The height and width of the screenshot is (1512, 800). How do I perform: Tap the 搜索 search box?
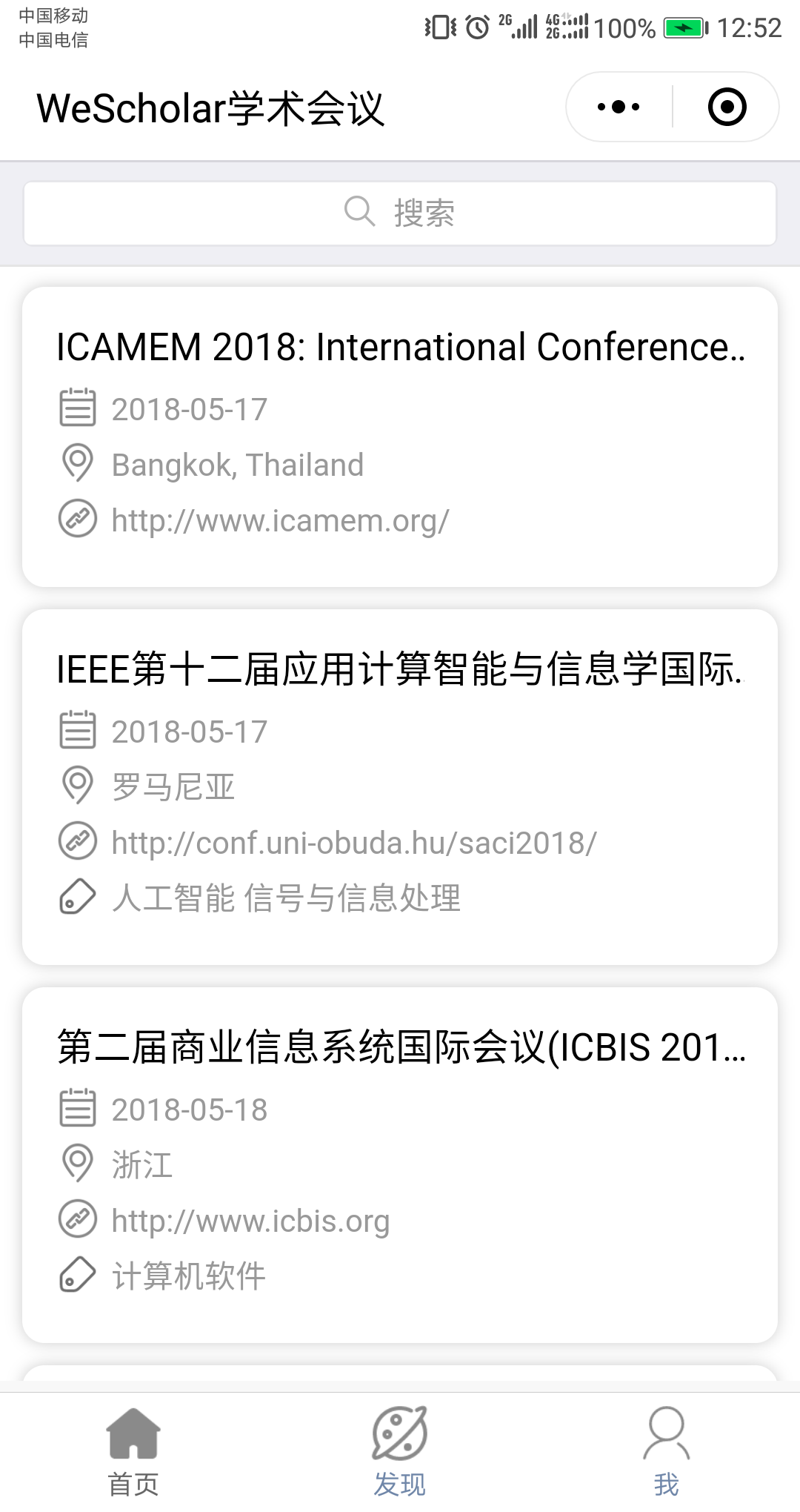[x=400, y=213]
